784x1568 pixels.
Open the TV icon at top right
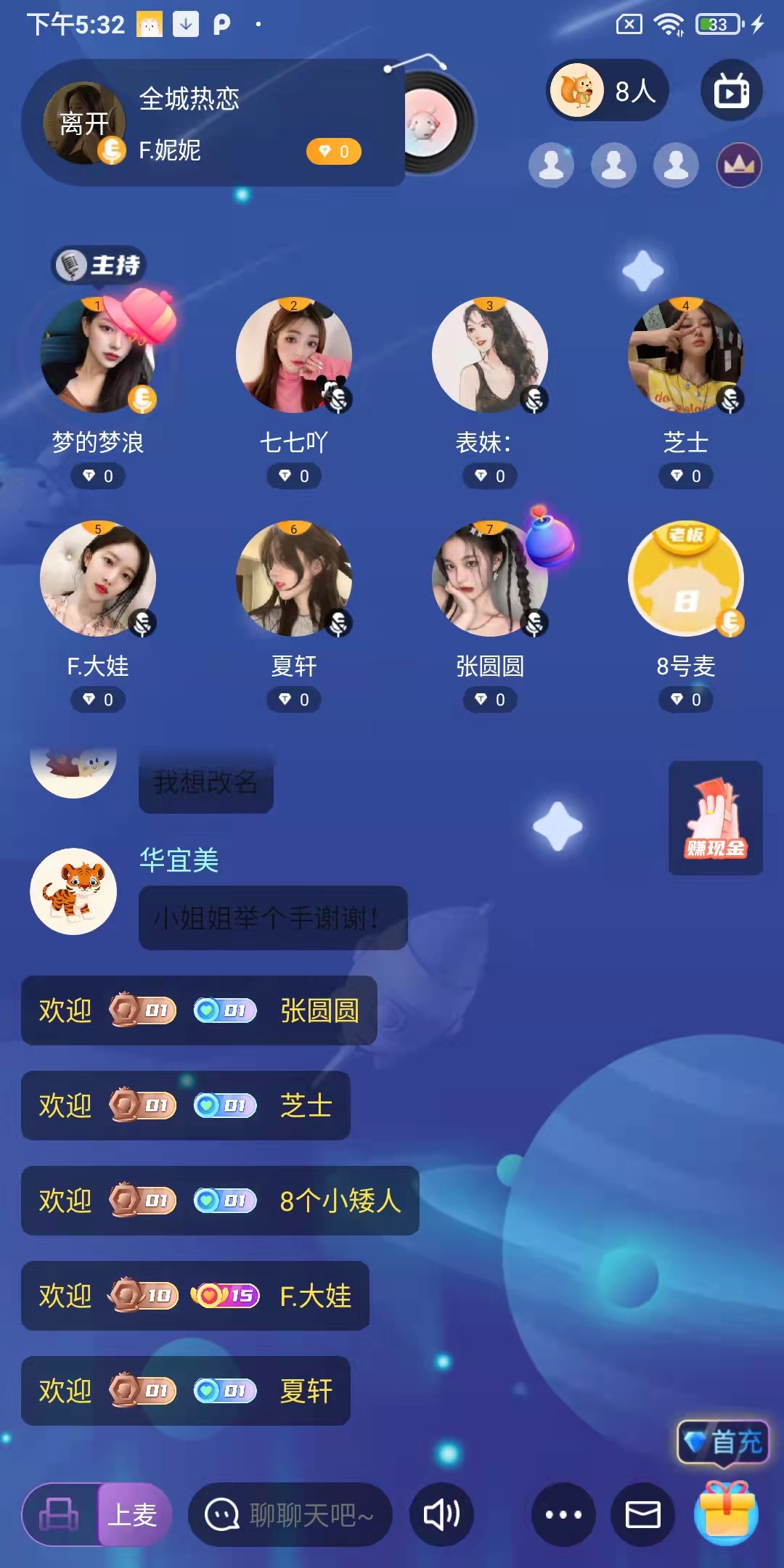pyautogui.click(x=731, y=91)
